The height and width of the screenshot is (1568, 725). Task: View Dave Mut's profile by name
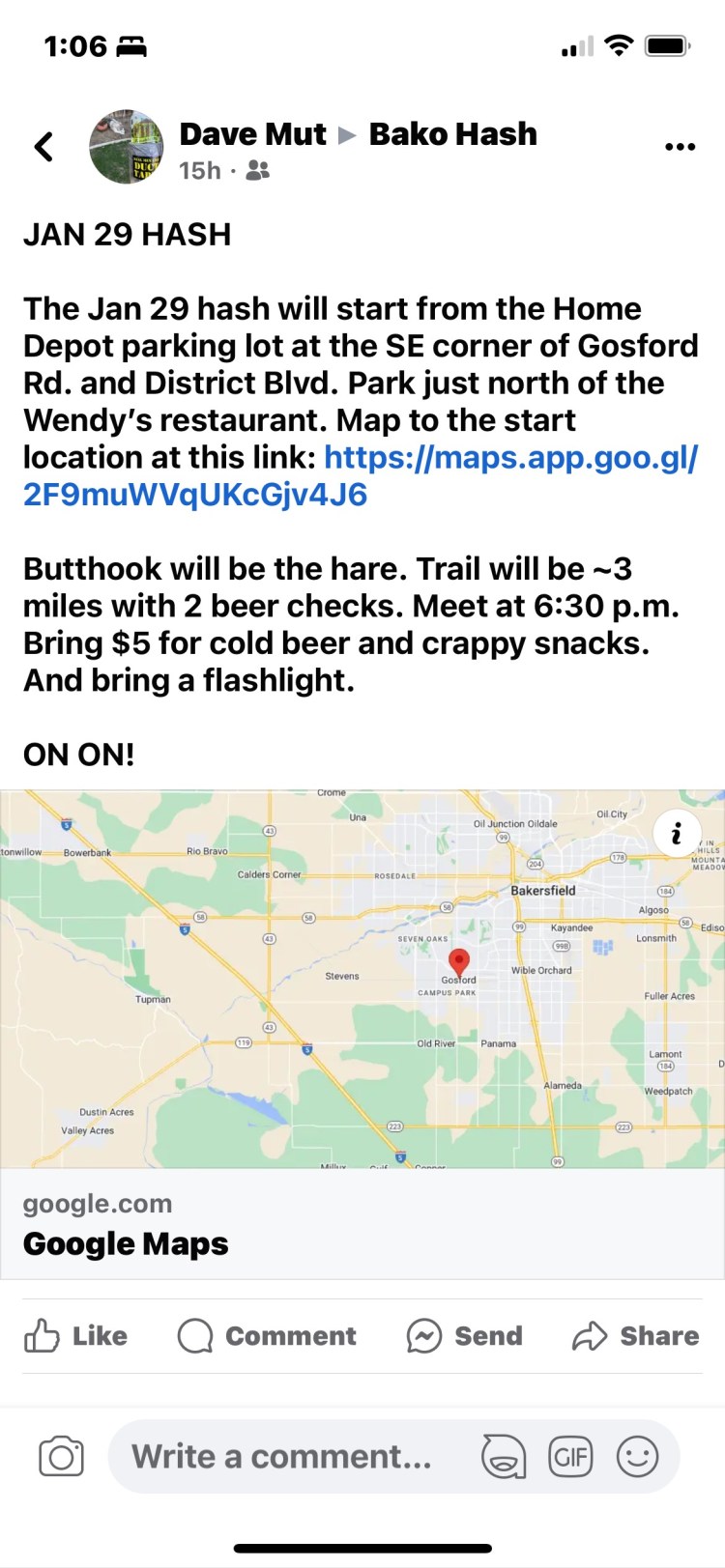[x=252, y=134]
